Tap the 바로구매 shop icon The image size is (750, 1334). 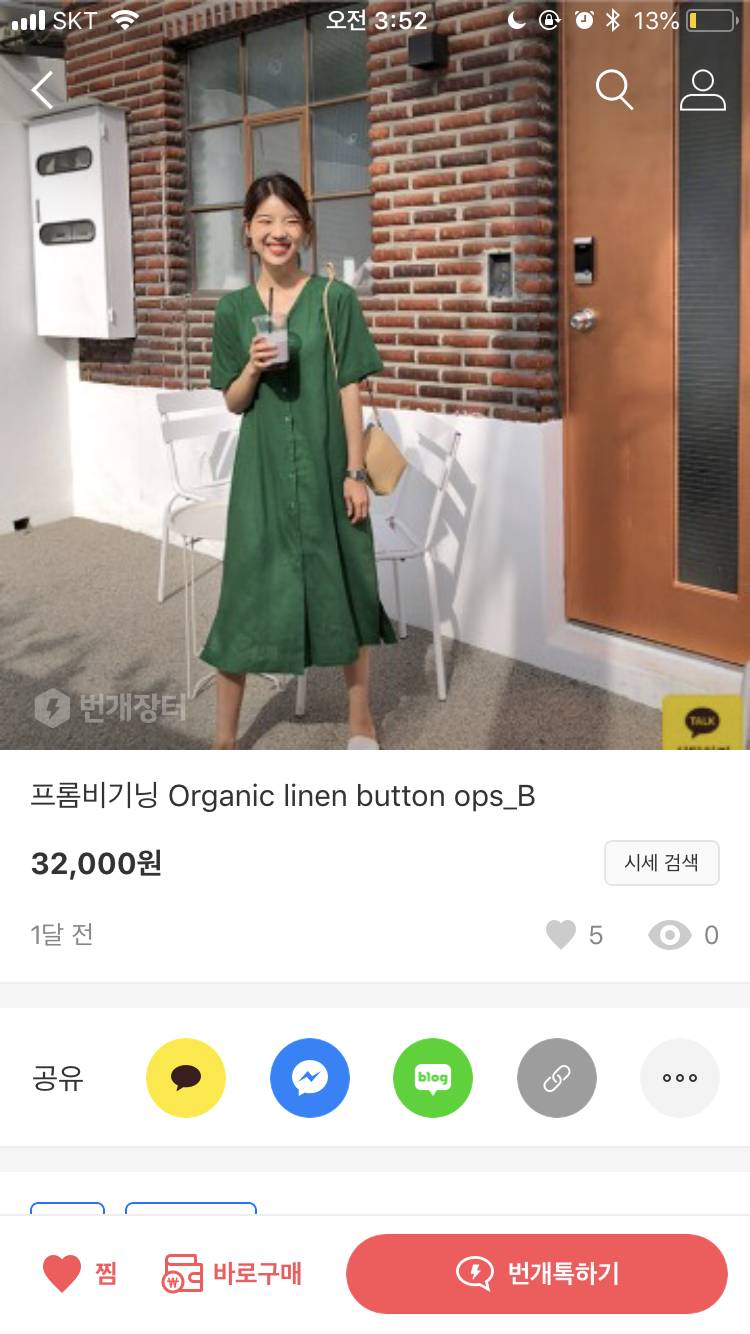click(x=181, y=1274)
